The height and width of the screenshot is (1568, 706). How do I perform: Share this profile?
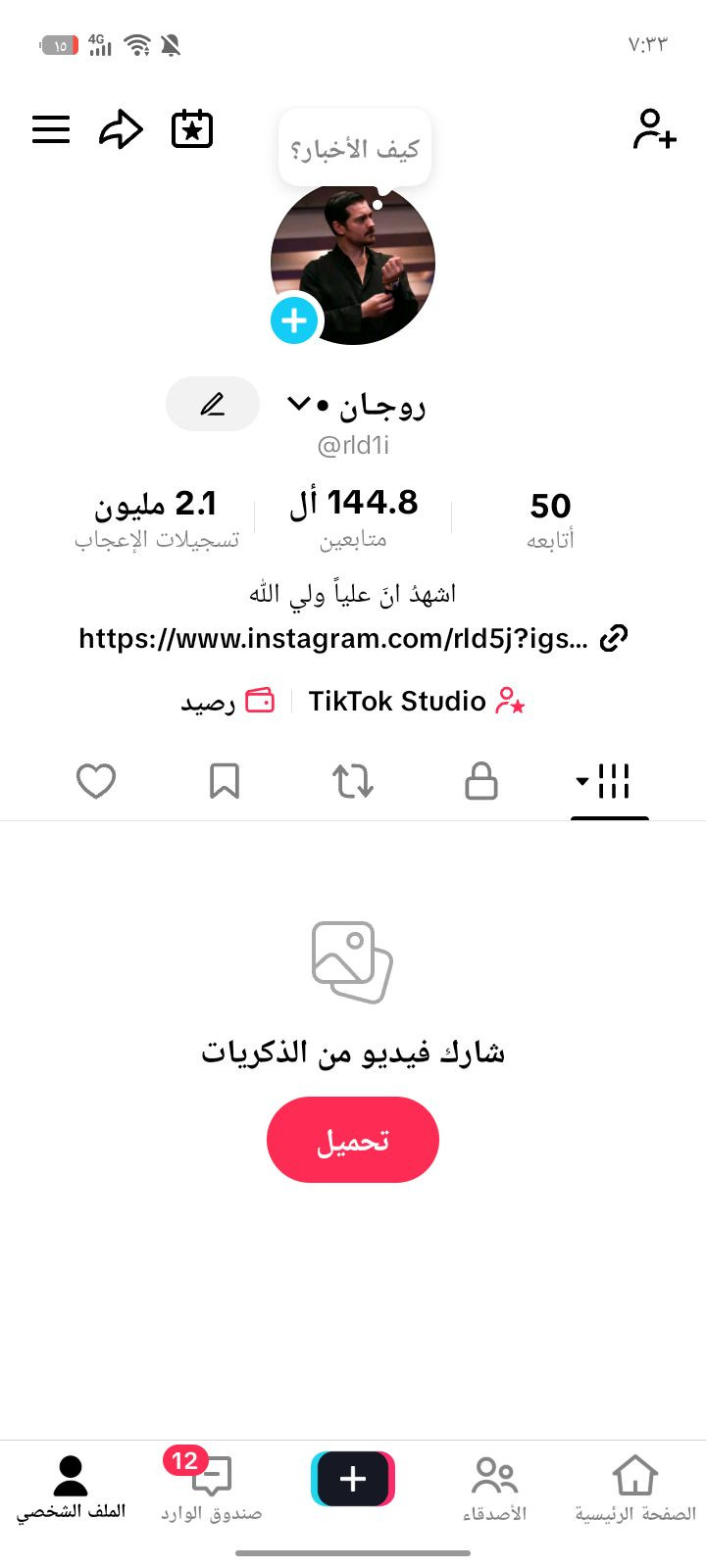pyautogui.click(x=122, y=129)
